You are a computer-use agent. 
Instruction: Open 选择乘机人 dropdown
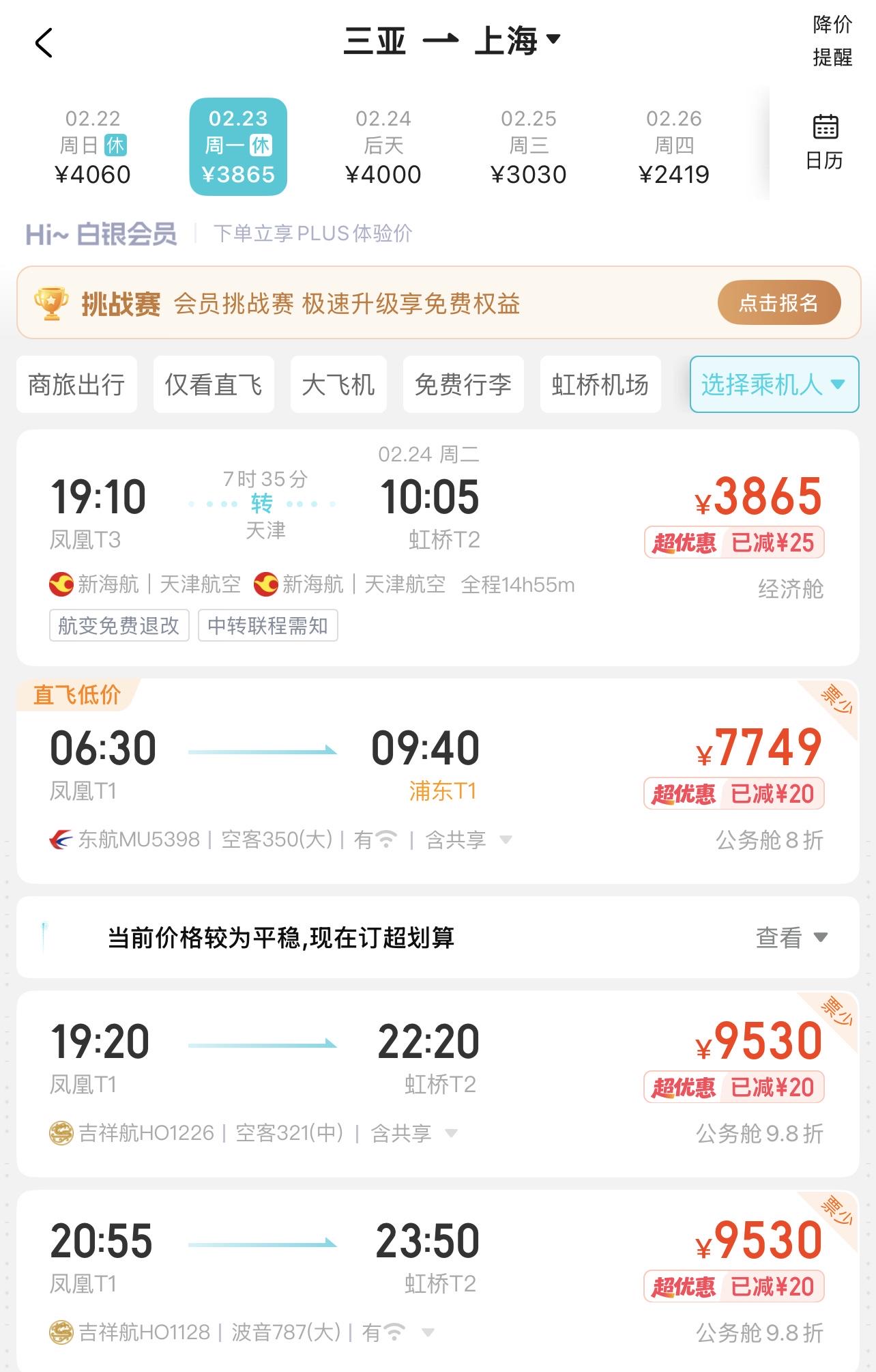pos(774,384)
